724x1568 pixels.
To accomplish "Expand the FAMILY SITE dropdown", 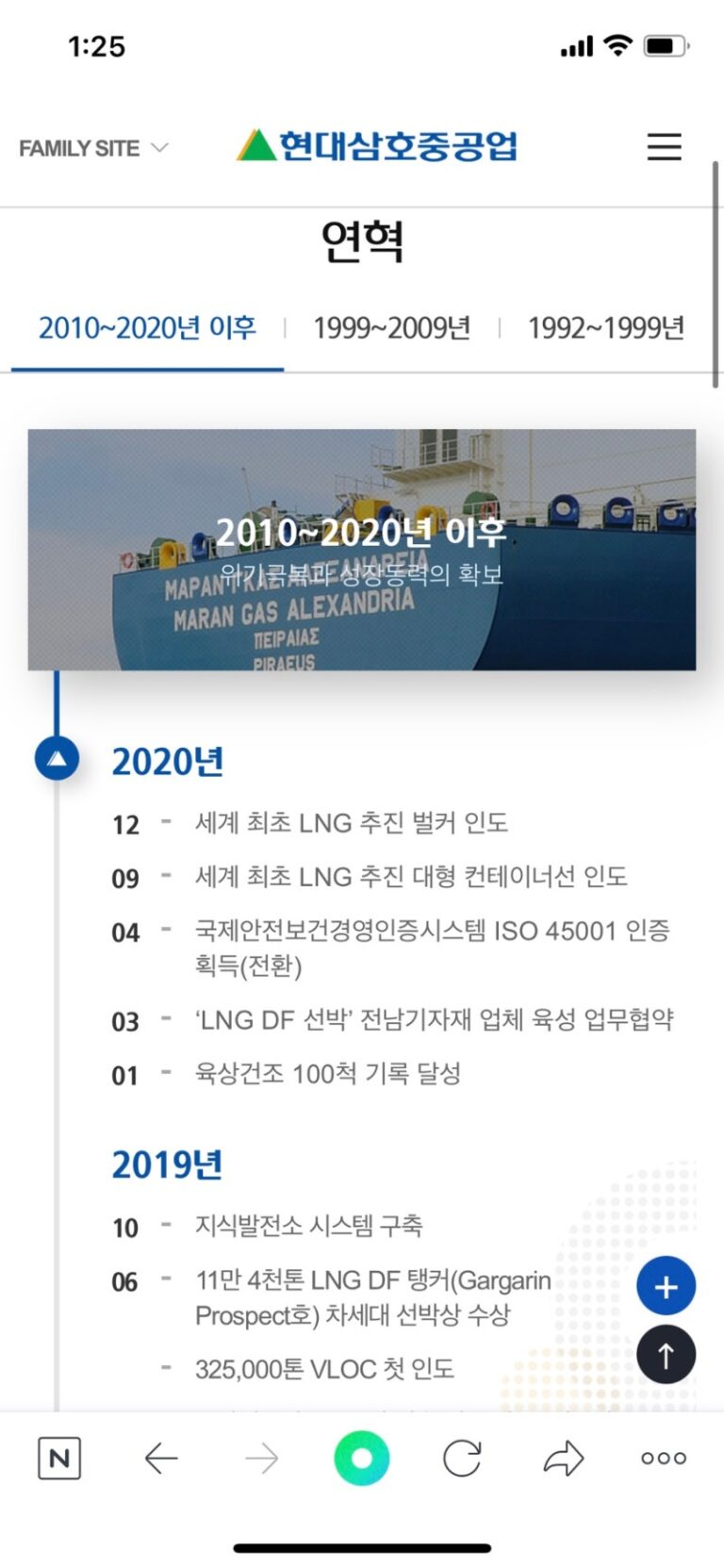I will click(92, 148).
